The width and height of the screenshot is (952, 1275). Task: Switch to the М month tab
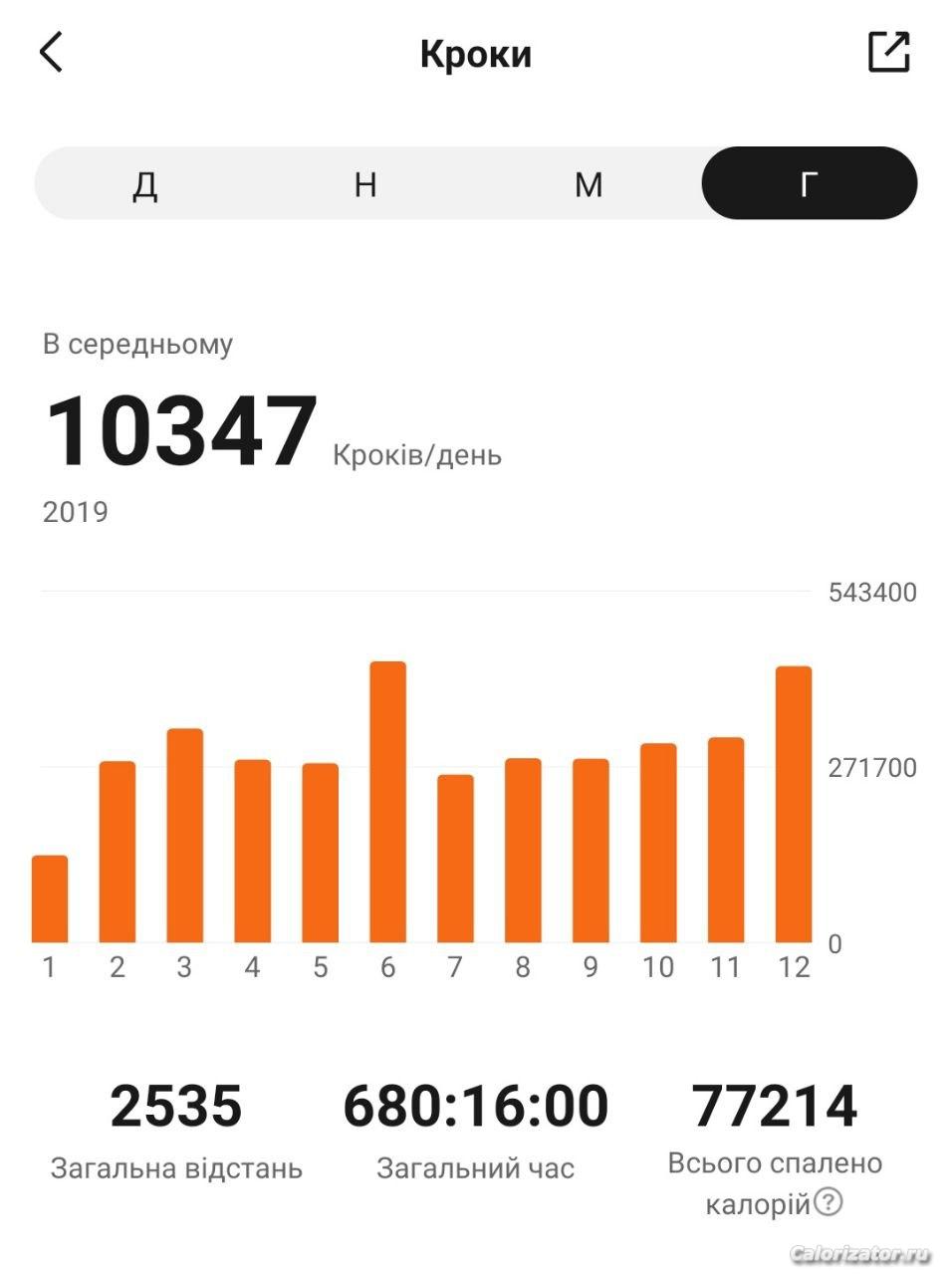click(589, 184)
